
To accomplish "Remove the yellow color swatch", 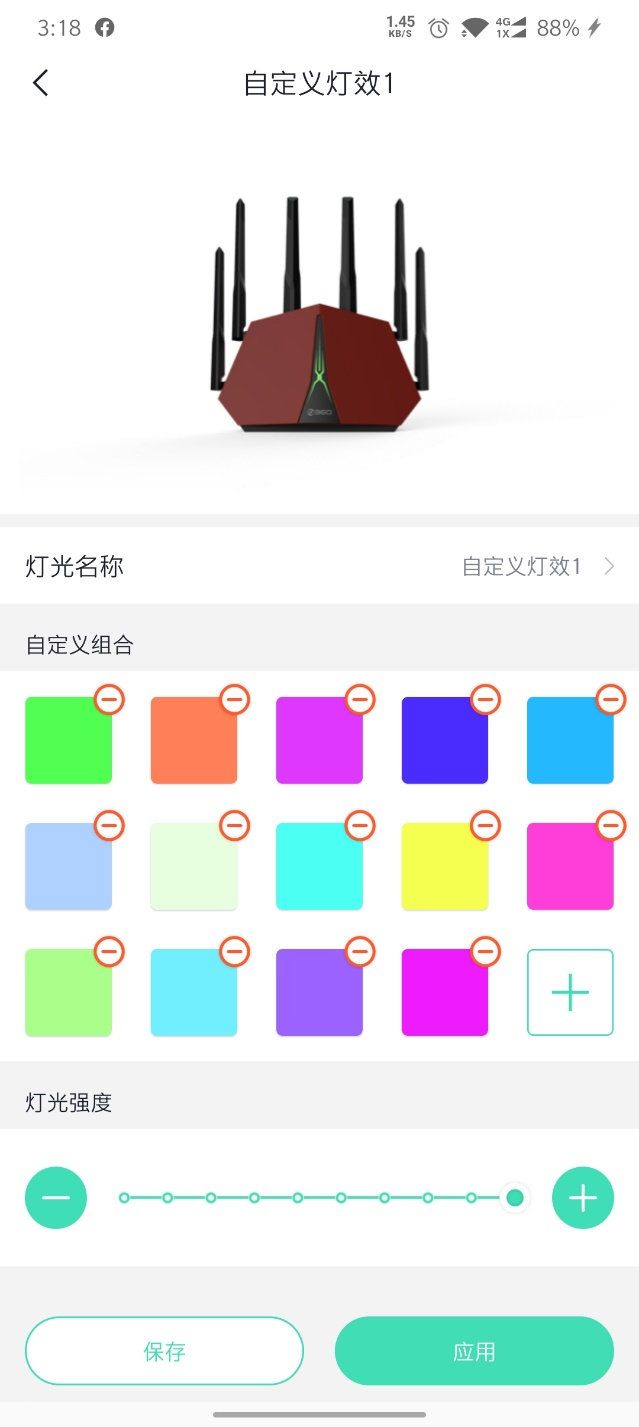I will click(486, 825).
